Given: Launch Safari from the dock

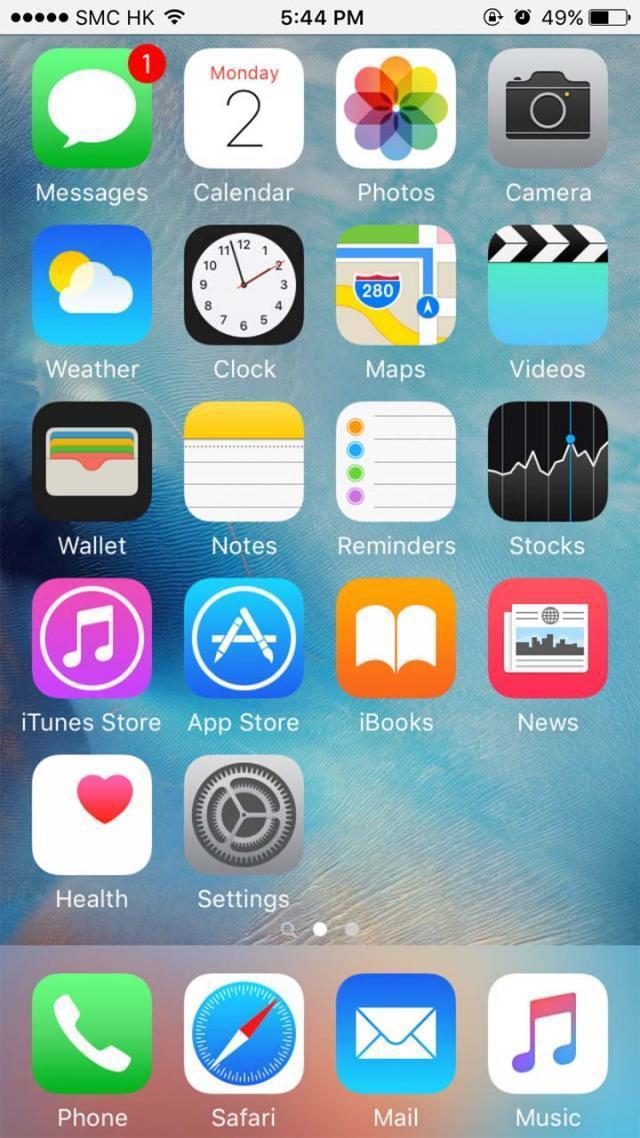Looking at the screenshot, I should pyautogui.click(x=244, y=1033).
